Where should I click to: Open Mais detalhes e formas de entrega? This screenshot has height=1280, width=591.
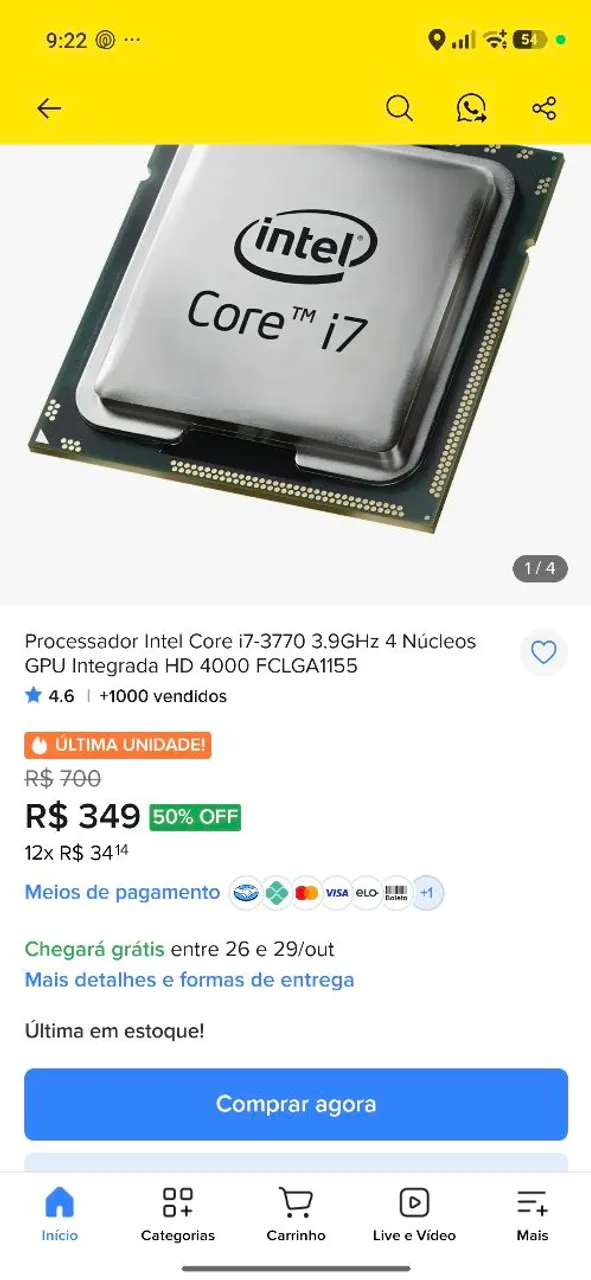pos(189,980)
